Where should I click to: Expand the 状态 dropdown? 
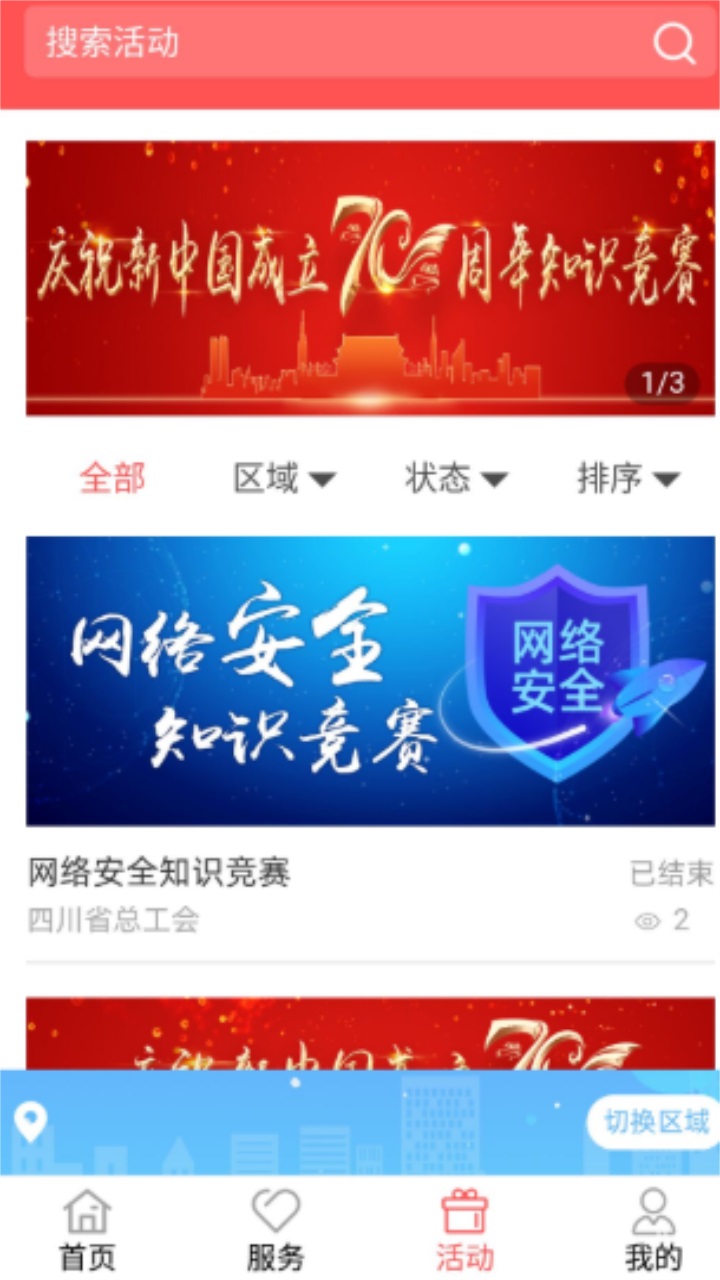pyautogui.click(x=456, y=479)
